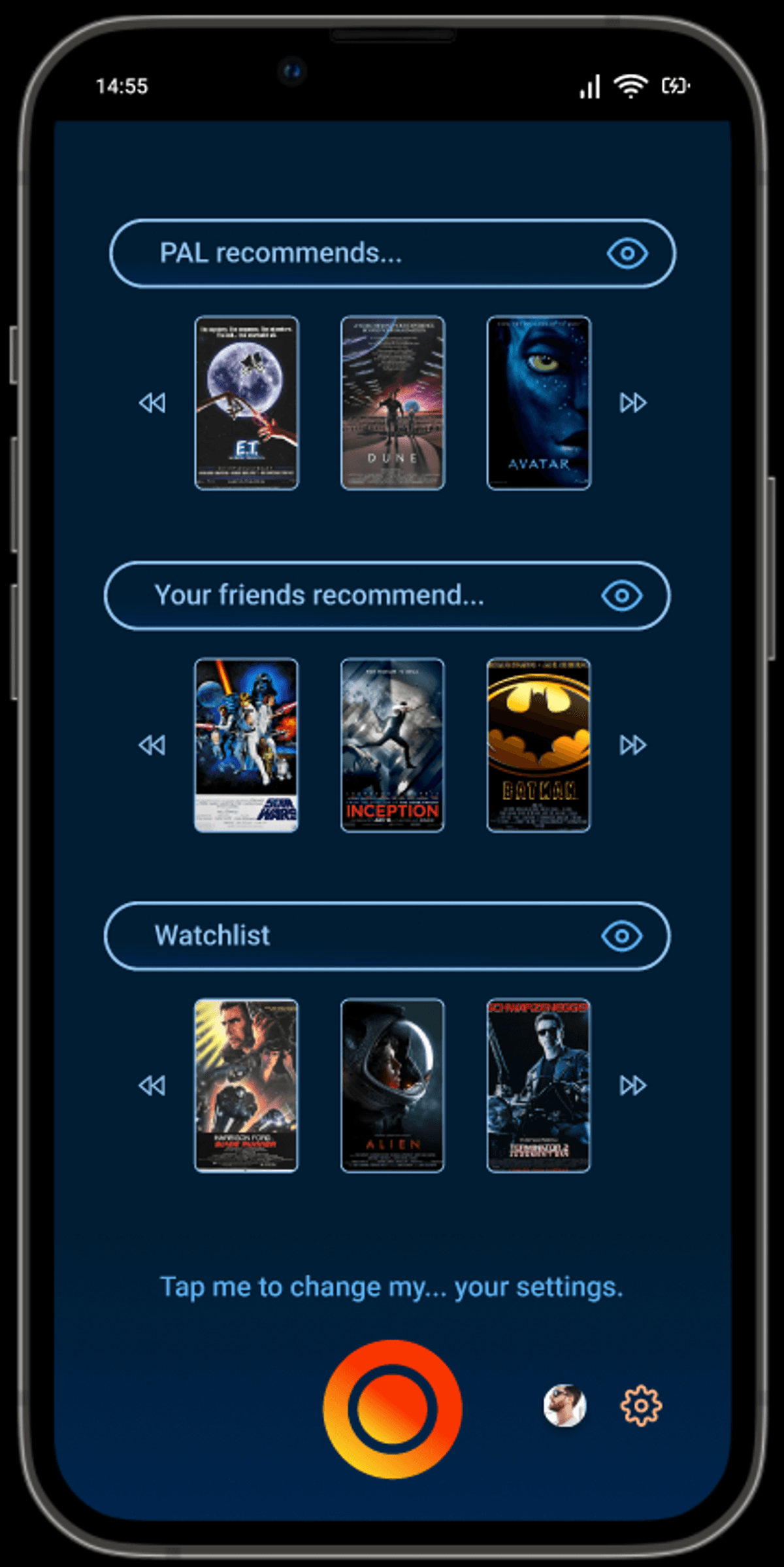Image resolution: width=784 pixels, height=1567 pixels.
Task: Open the Avatar movie poster
Action: pos(538,403)
